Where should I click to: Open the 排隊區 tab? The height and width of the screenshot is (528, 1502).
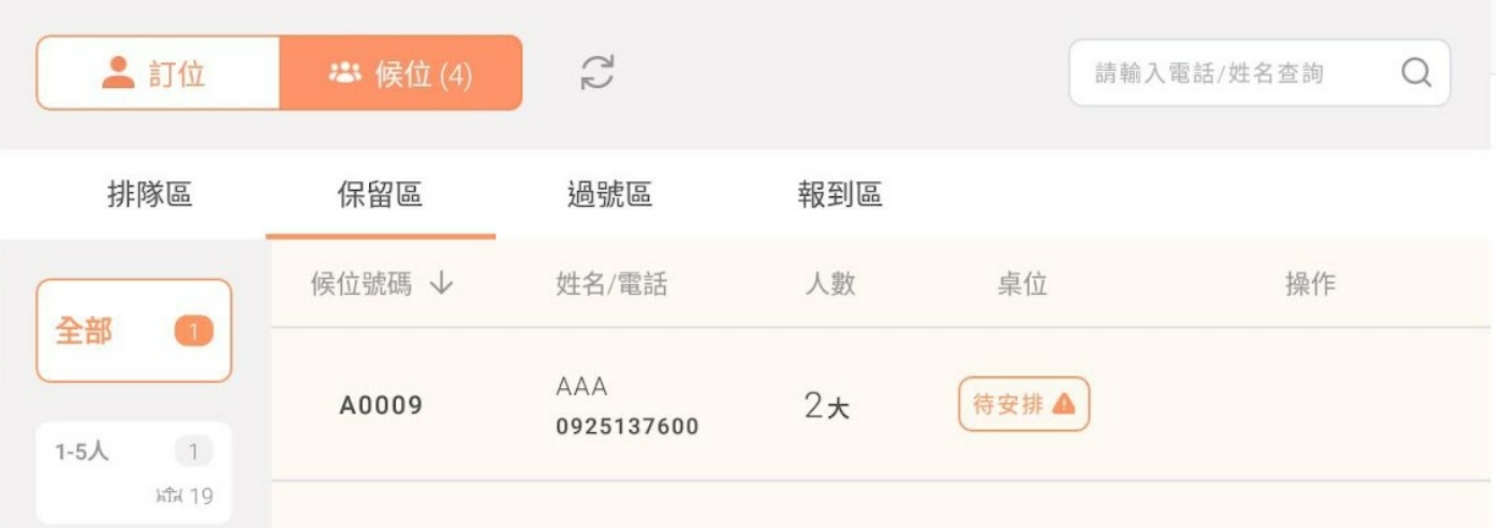[x=150, y=194]
